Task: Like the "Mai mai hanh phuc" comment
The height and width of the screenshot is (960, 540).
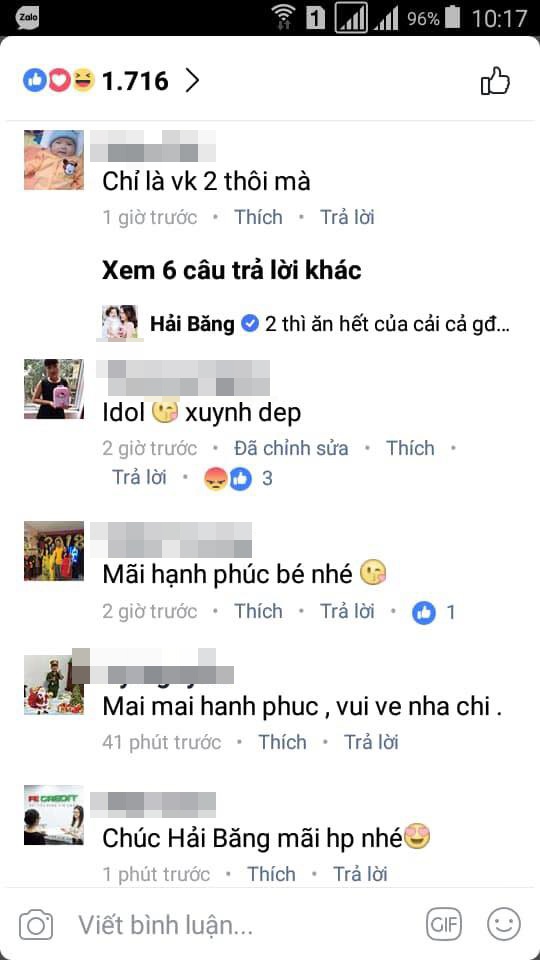Action: (x=282, y=743)
